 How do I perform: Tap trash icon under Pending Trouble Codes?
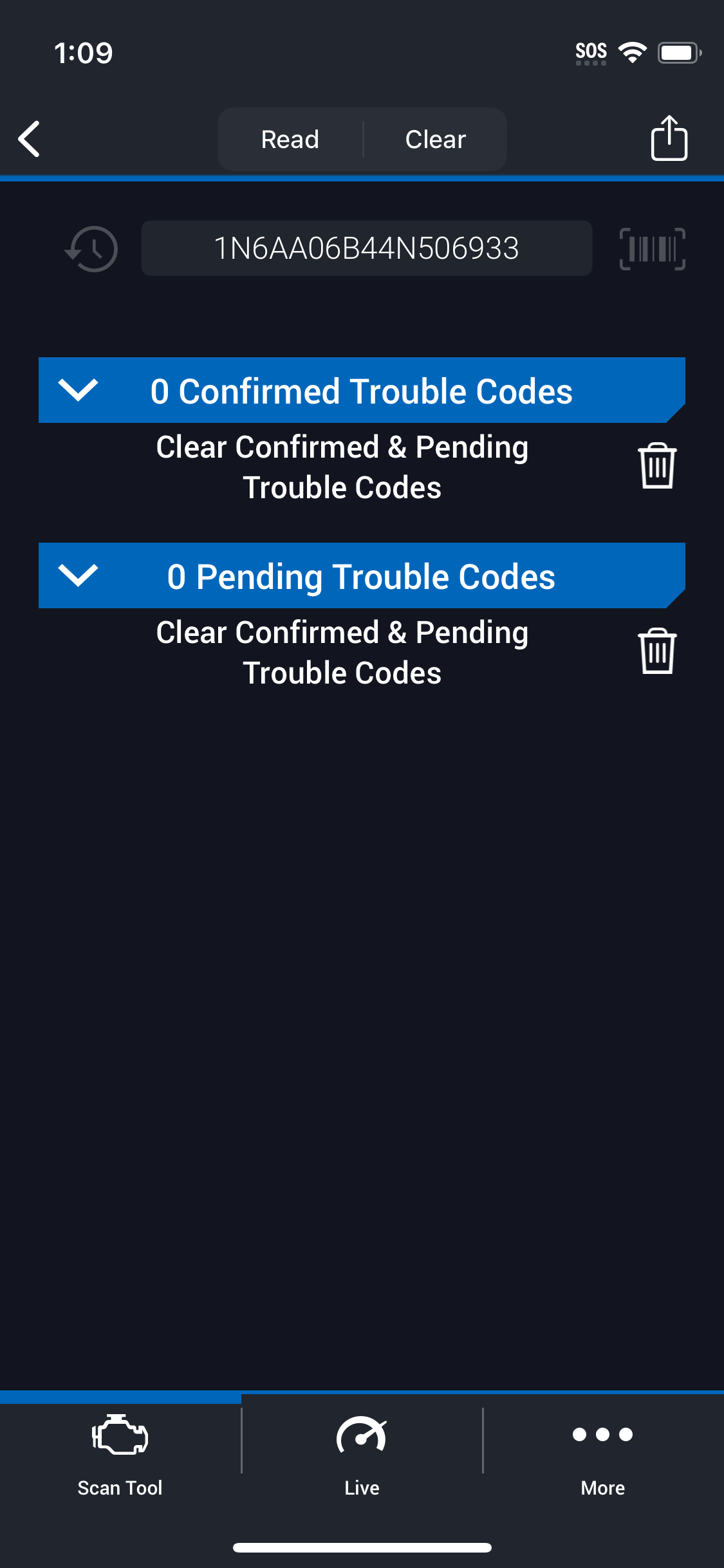657,651
